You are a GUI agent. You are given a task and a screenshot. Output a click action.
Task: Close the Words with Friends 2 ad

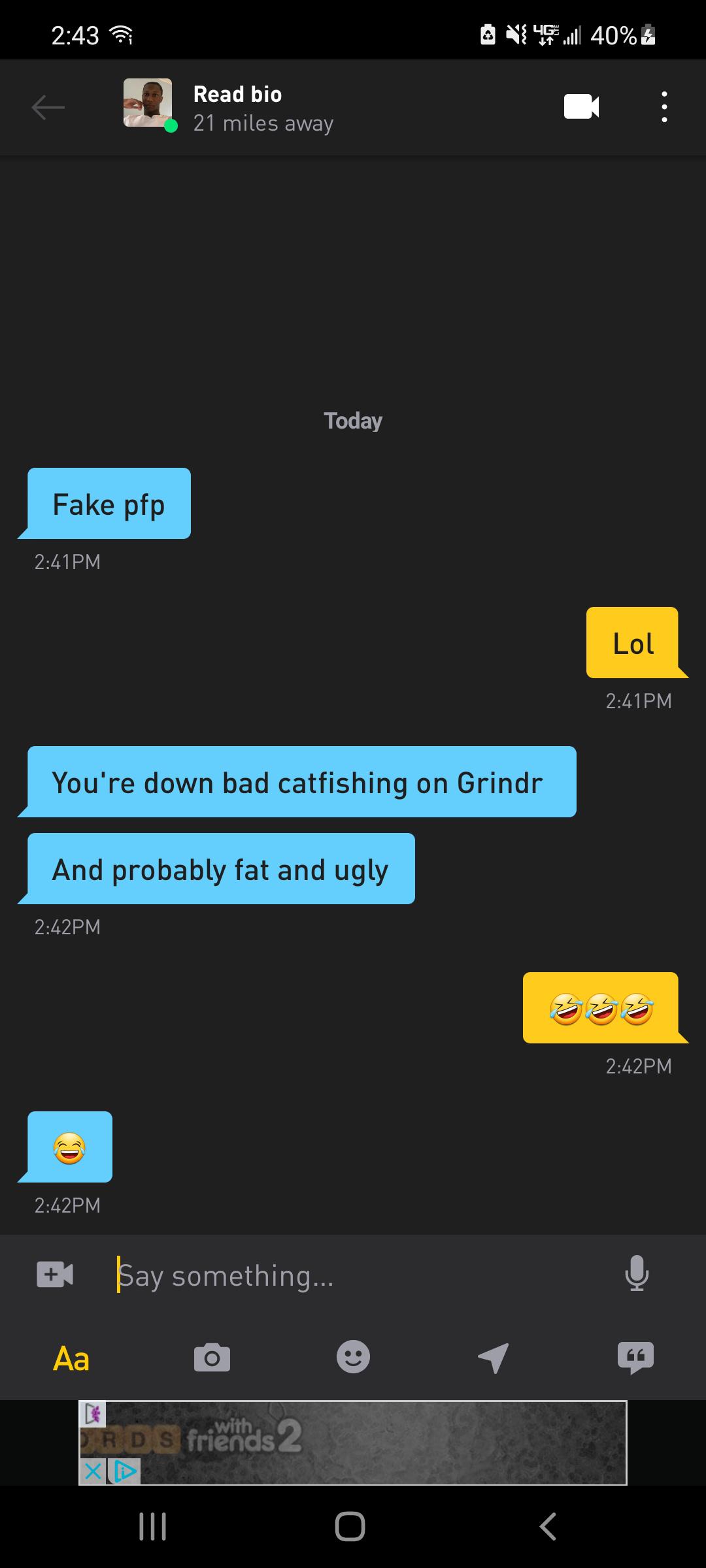click(93, 1472)
